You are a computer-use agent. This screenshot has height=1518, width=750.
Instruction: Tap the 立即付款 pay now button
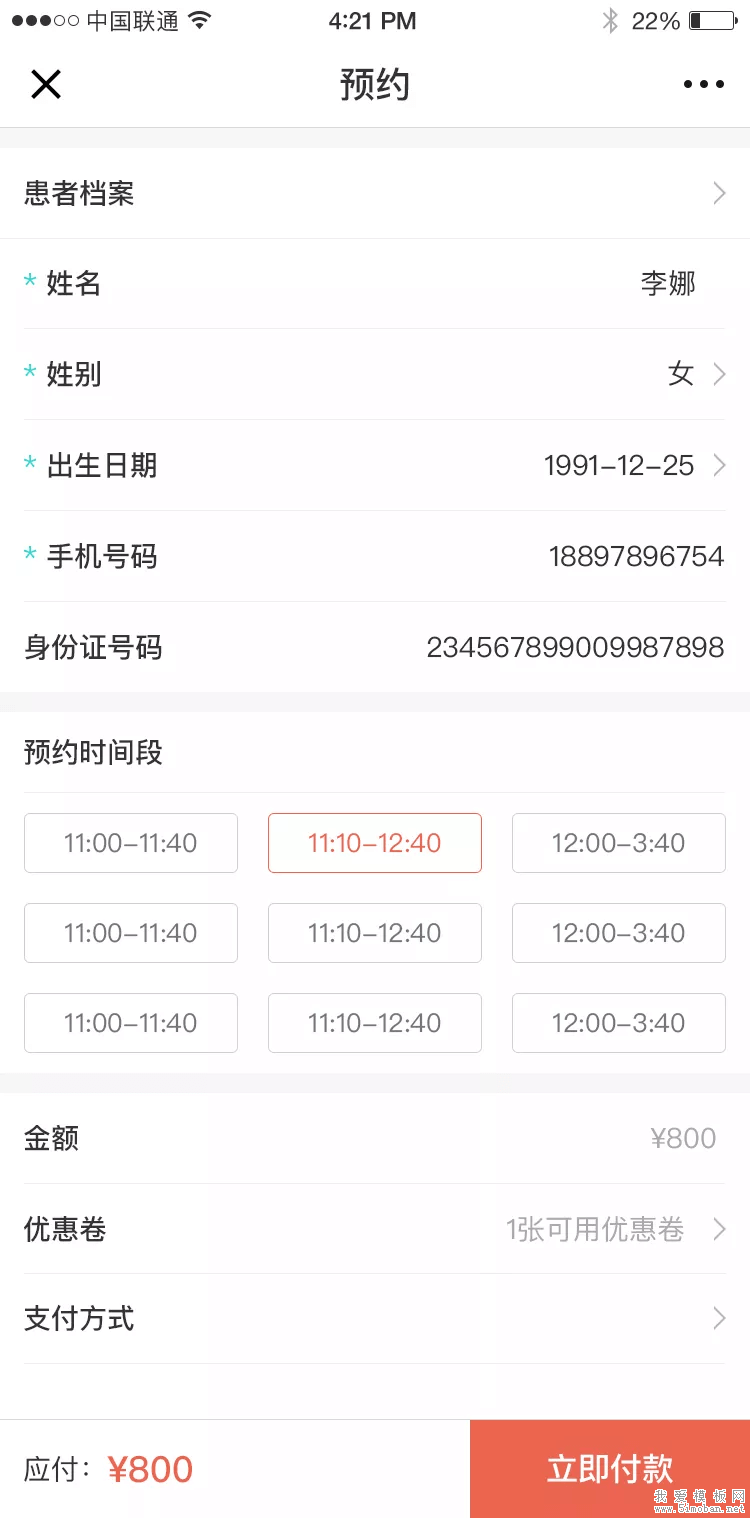(609, 1469)
